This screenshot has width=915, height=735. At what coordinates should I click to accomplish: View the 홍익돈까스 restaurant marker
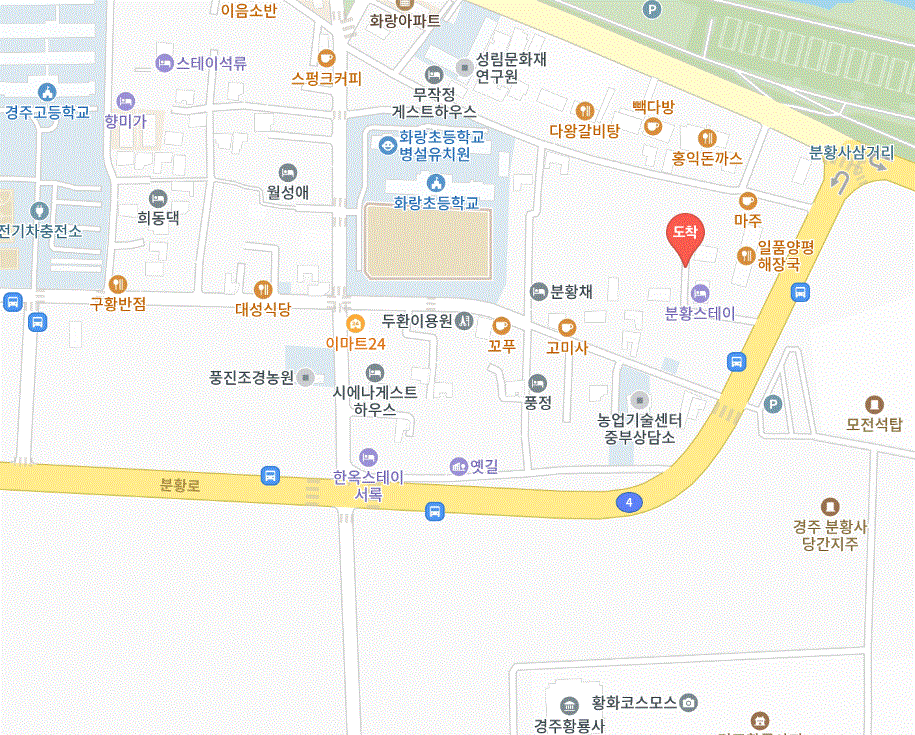pos(707,138)
